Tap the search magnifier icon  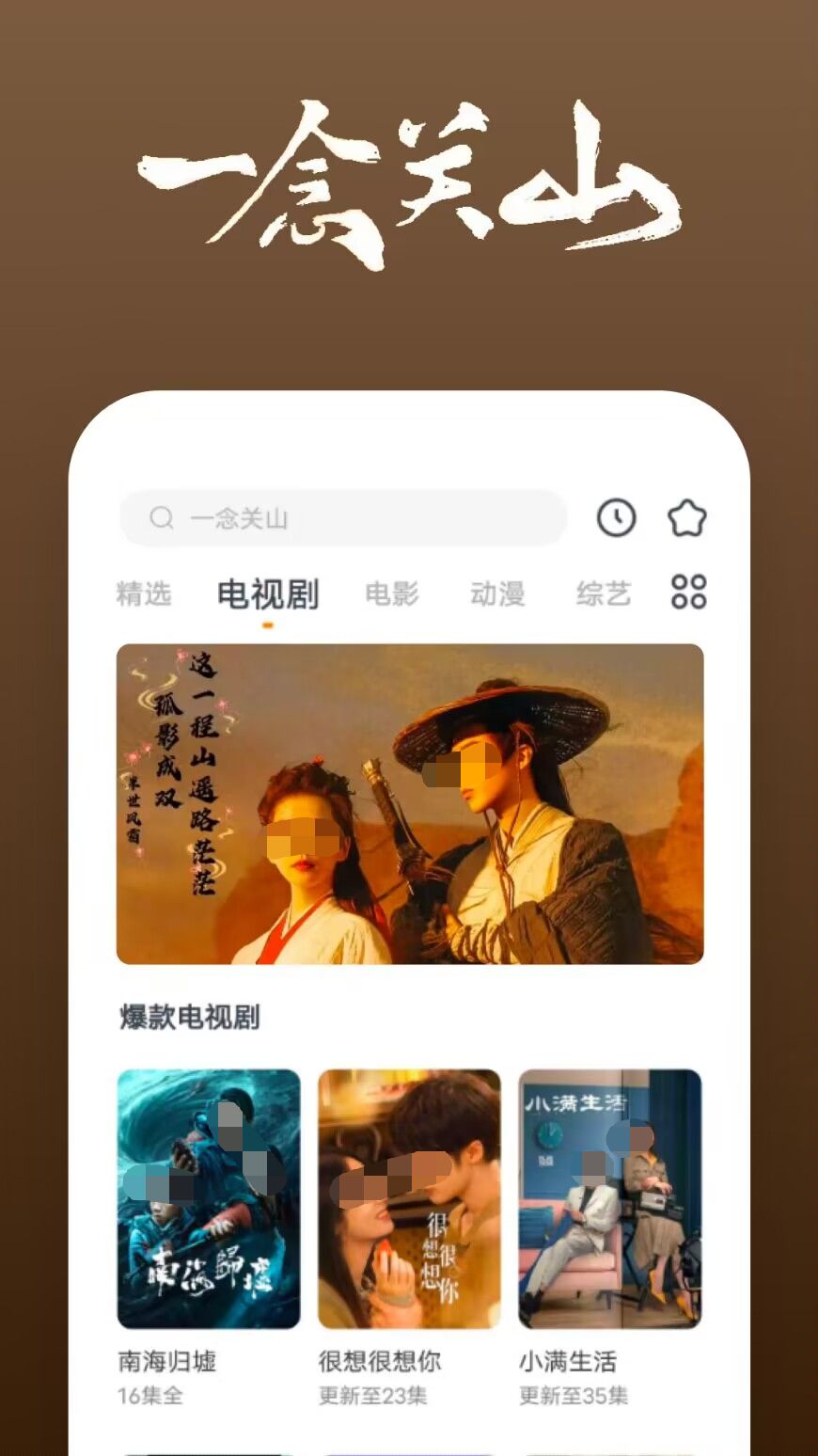coord(162,518)
